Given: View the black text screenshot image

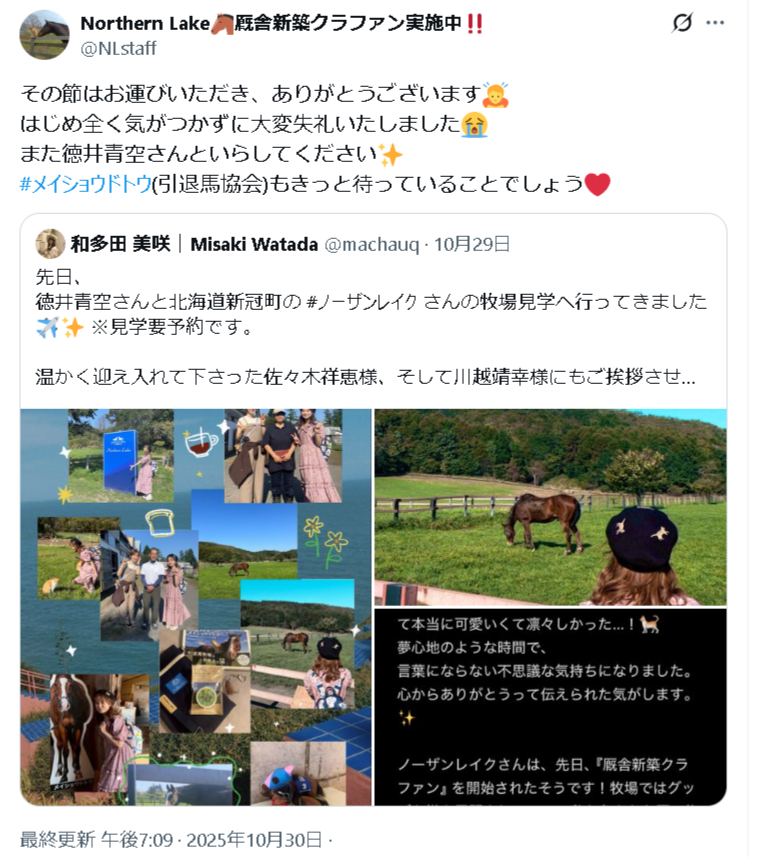Looking at the screenshot, I should [550, 706].
